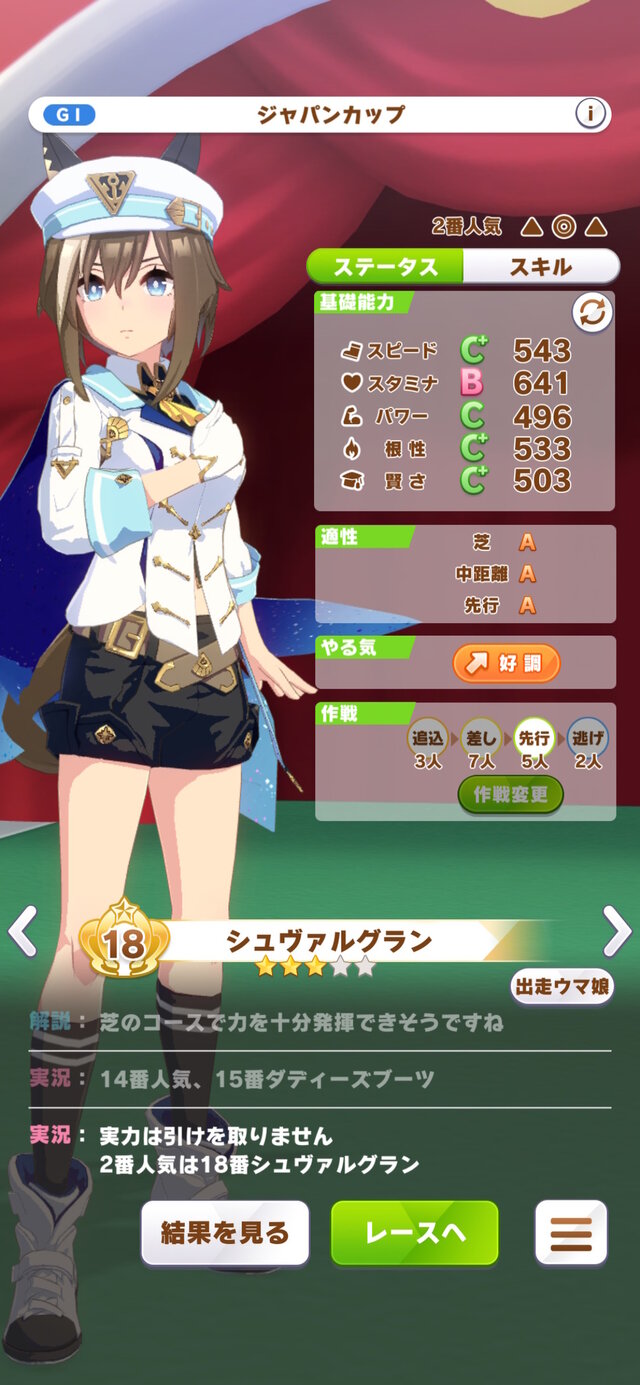Open the 出走ウマ娘 list

pyautogui.click(x=562, y=985)
